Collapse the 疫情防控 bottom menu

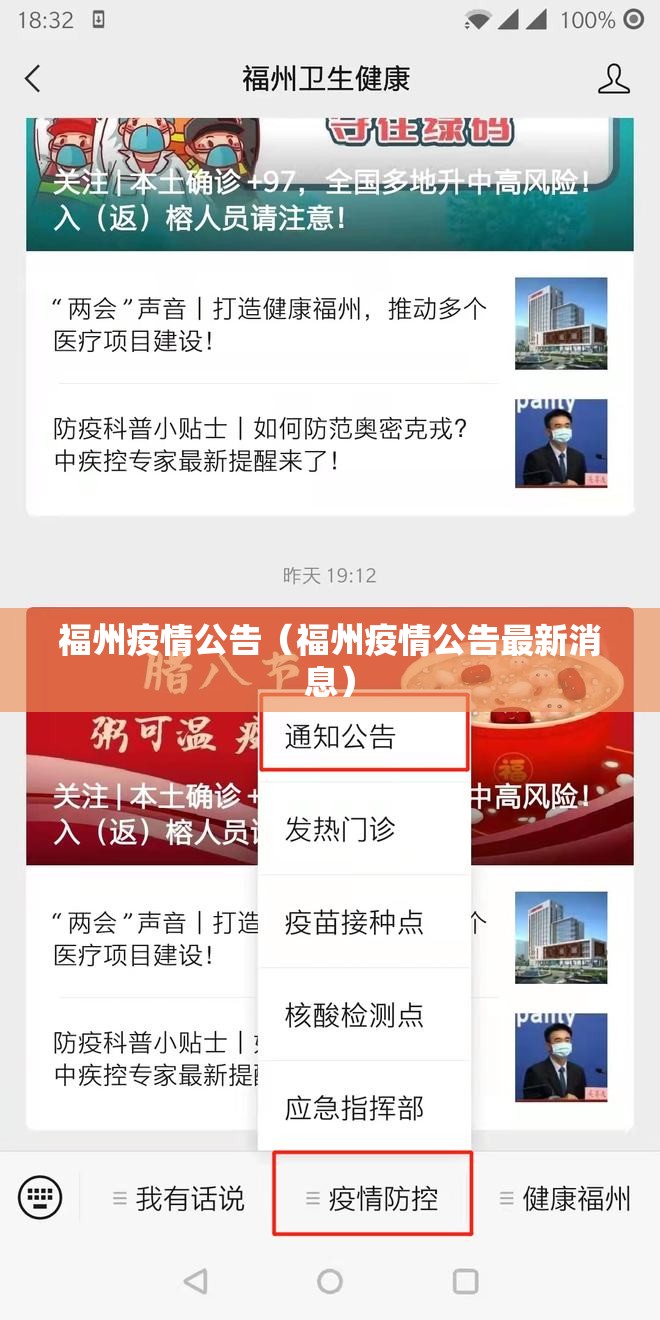pos(373,1198)
